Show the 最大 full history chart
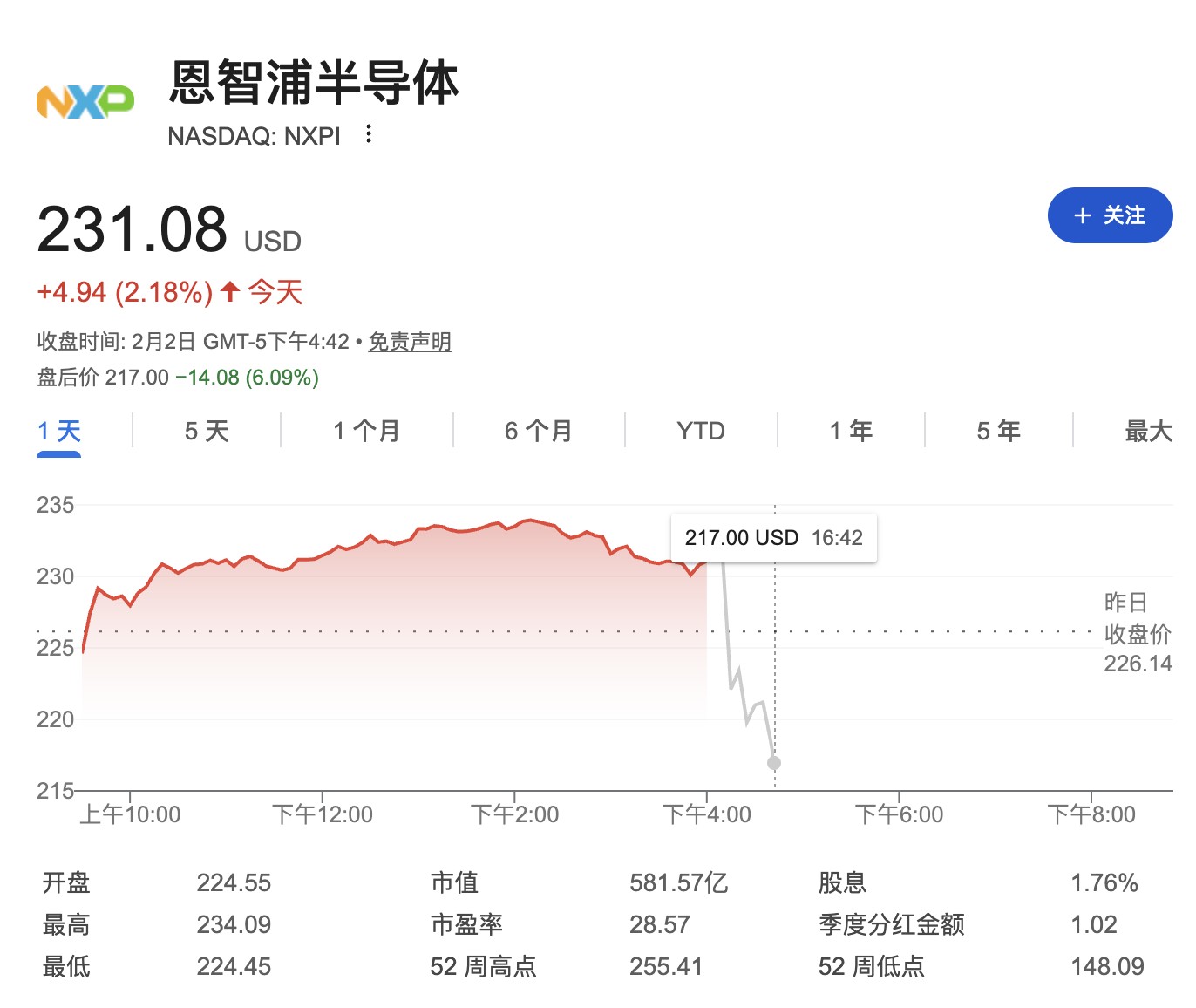This screenshot has width=1196, height=1008. [1147, 431]
